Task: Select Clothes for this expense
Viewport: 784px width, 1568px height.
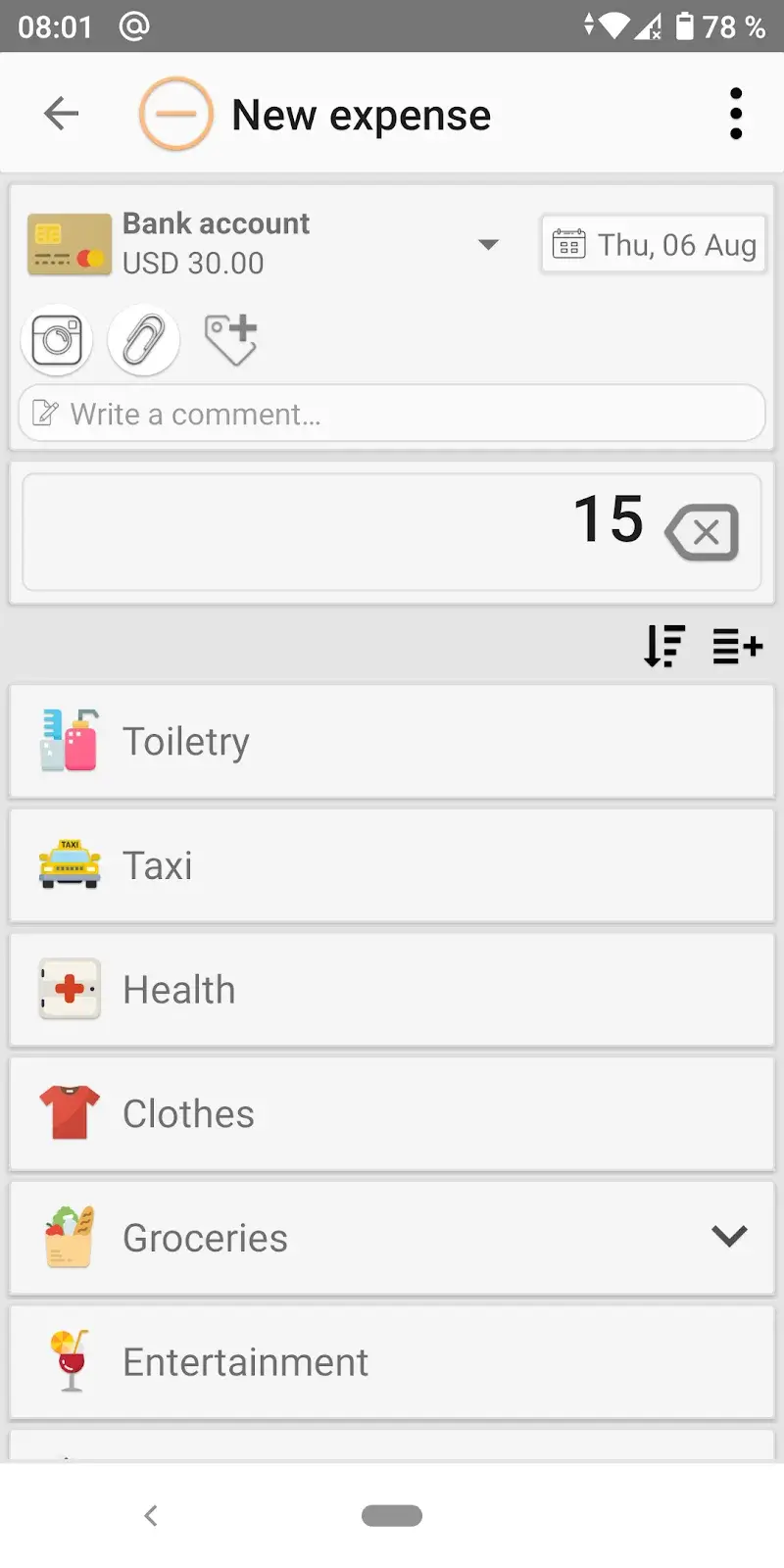Action: (x=392, y=1114)
